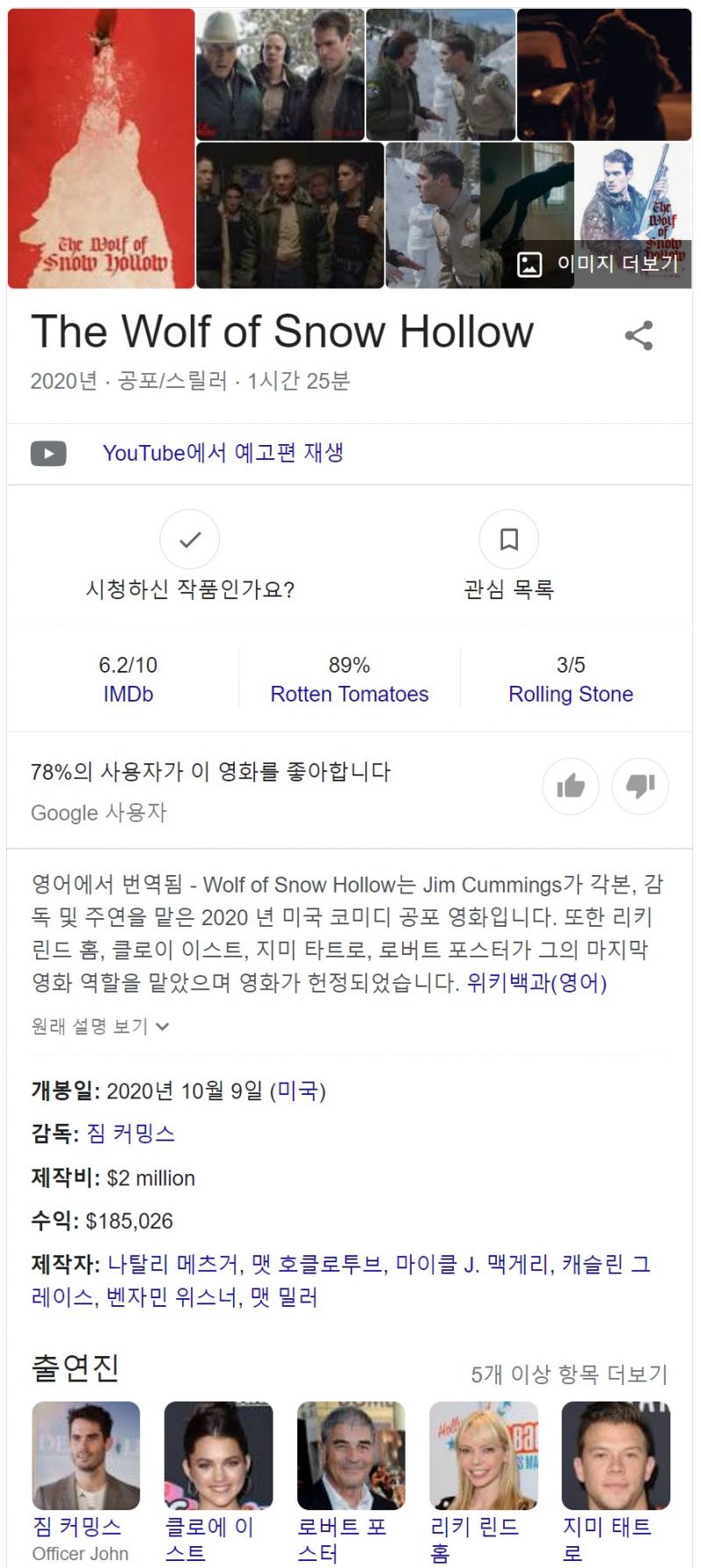
Task: Open producer 나탈리 메츠거 link
Action: click(173, 1264)
